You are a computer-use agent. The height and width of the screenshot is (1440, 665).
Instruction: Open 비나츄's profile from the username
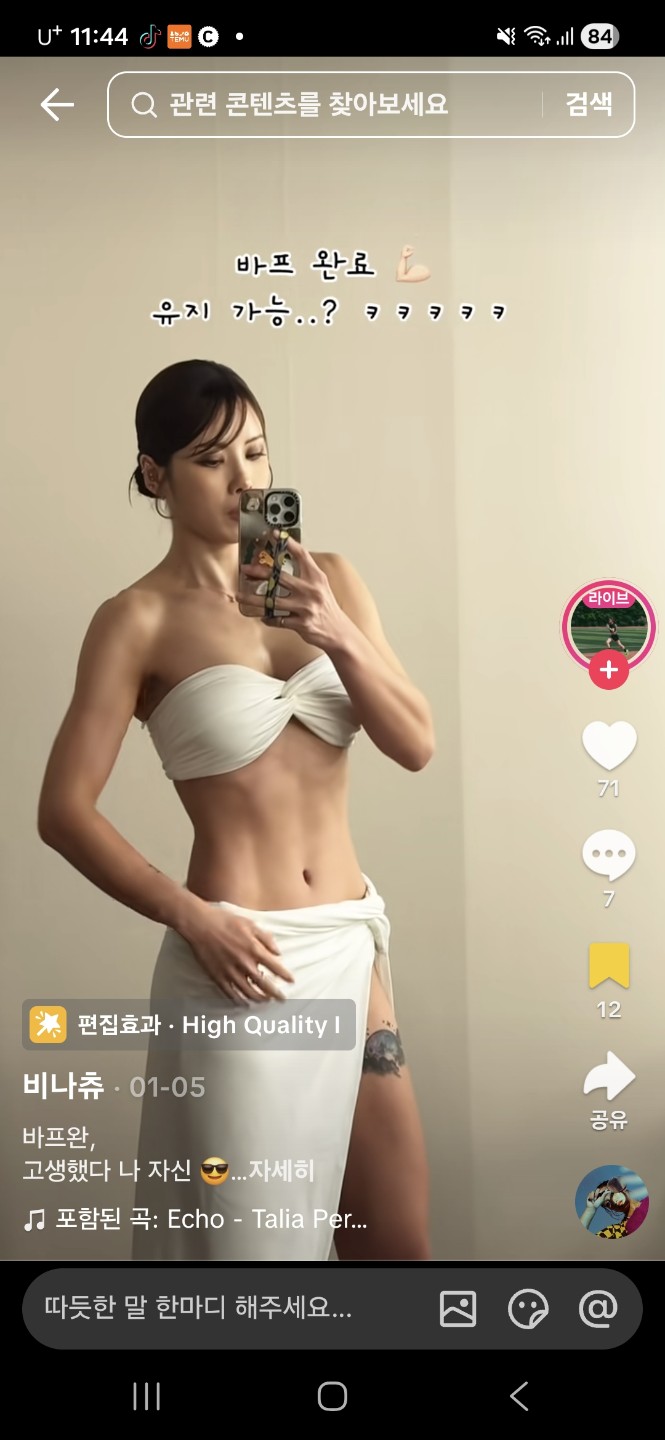tap(63, 1087)
